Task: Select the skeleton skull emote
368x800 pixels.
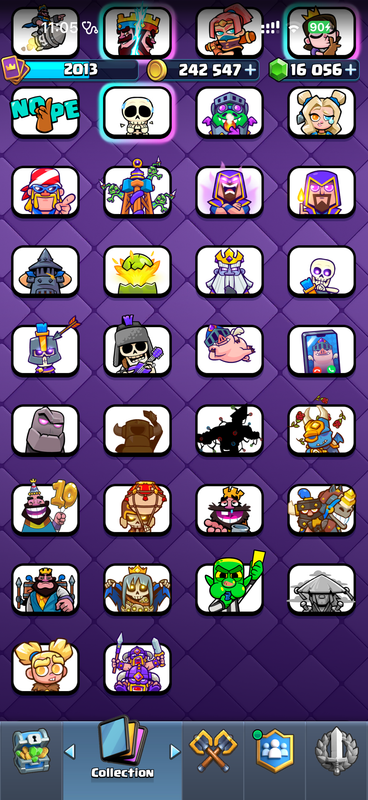Action: (x=137, y=112)
